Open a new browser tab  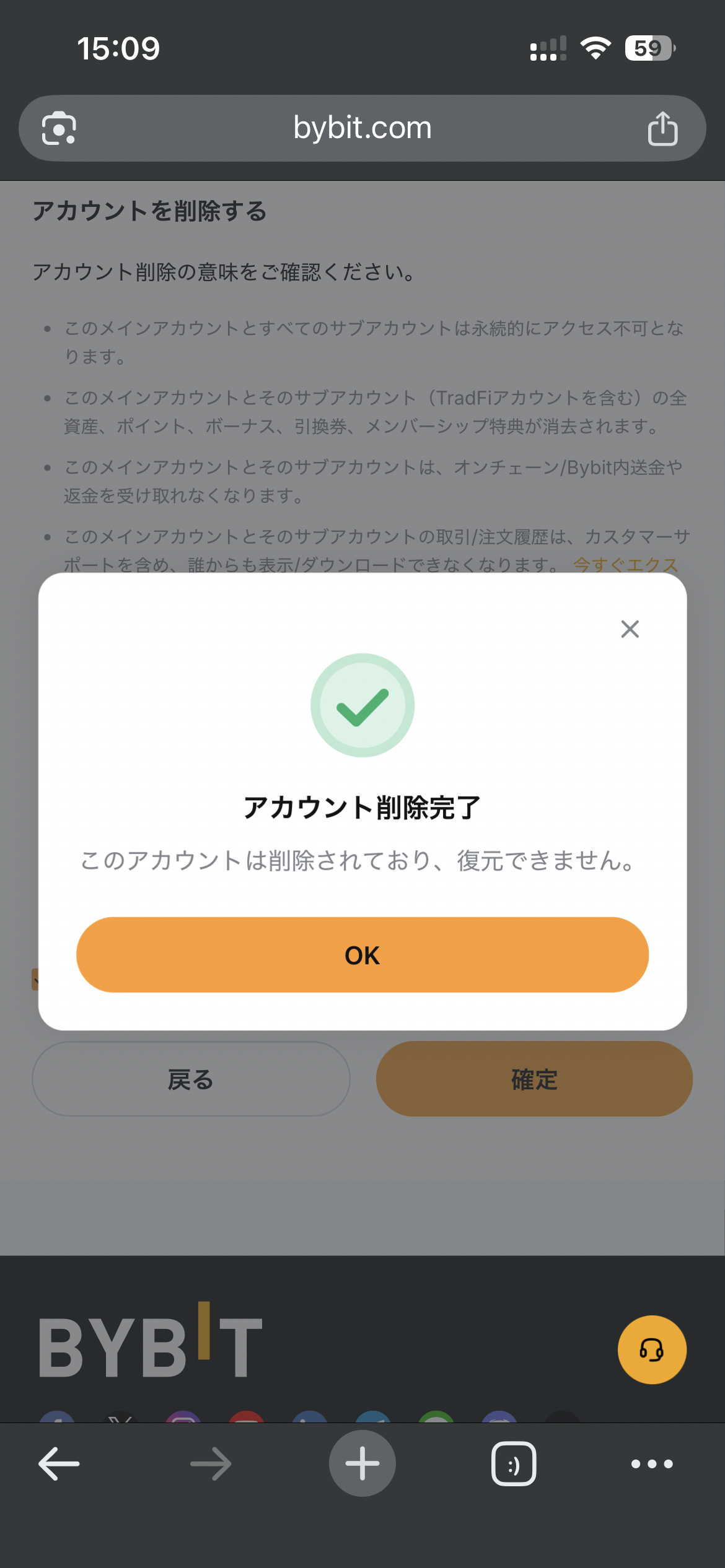(362, 1464)
